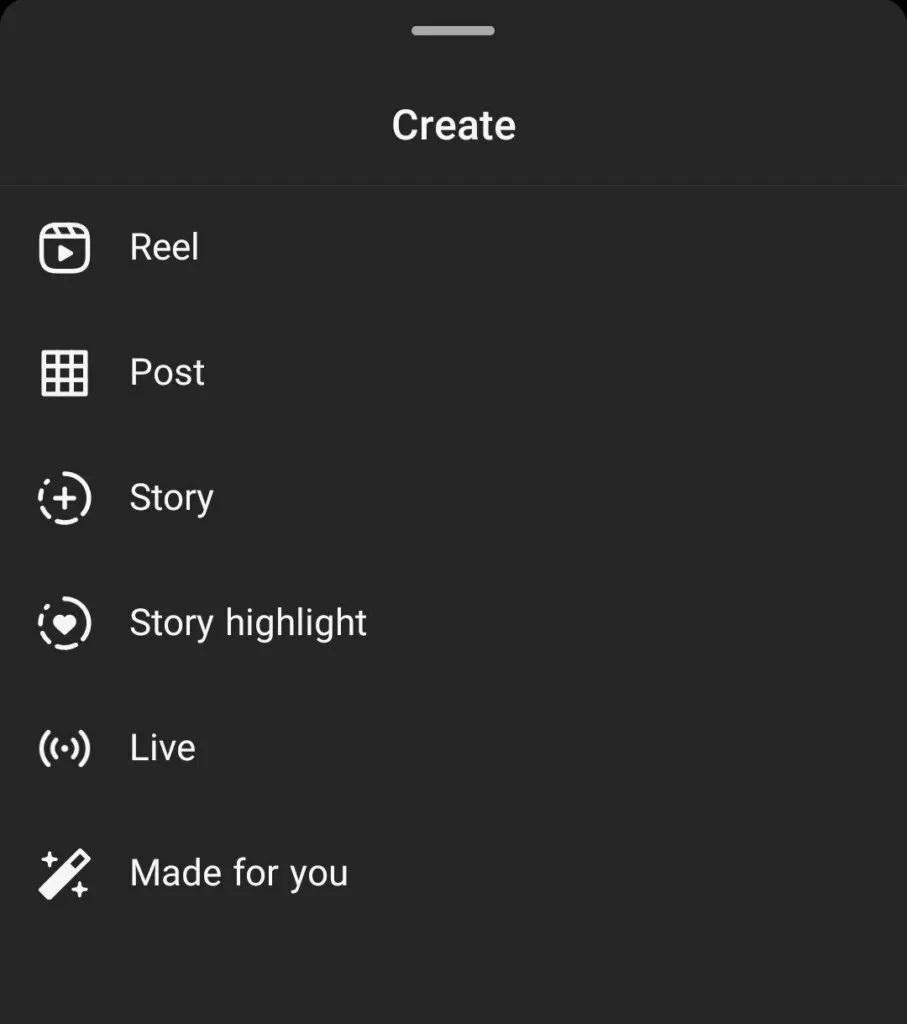The image size is (907, 1024).
Task: Choose Post to create a new post
Action: click(167, 372)
